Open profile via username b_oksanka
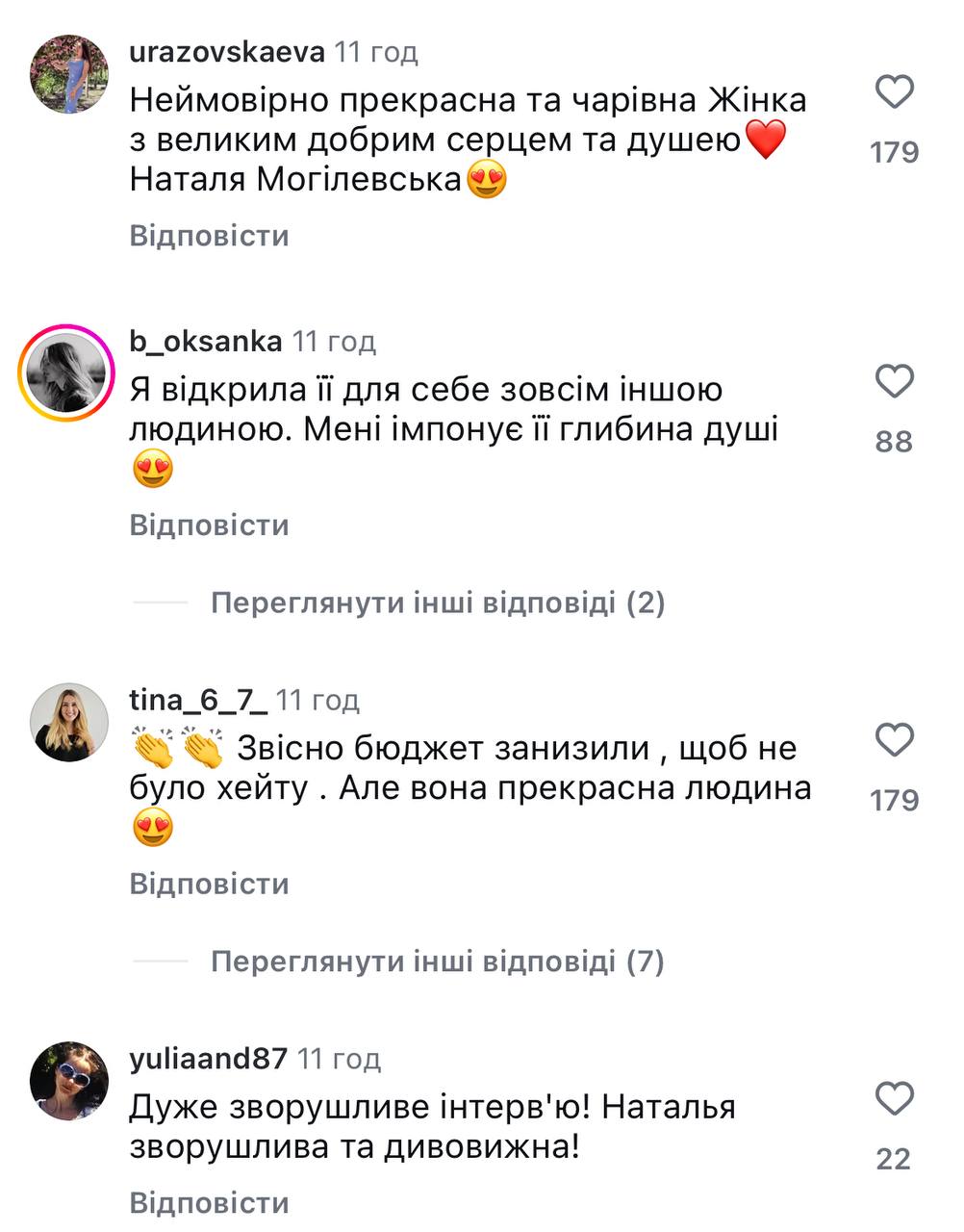 pyautogui.click(x=205, y=341)
